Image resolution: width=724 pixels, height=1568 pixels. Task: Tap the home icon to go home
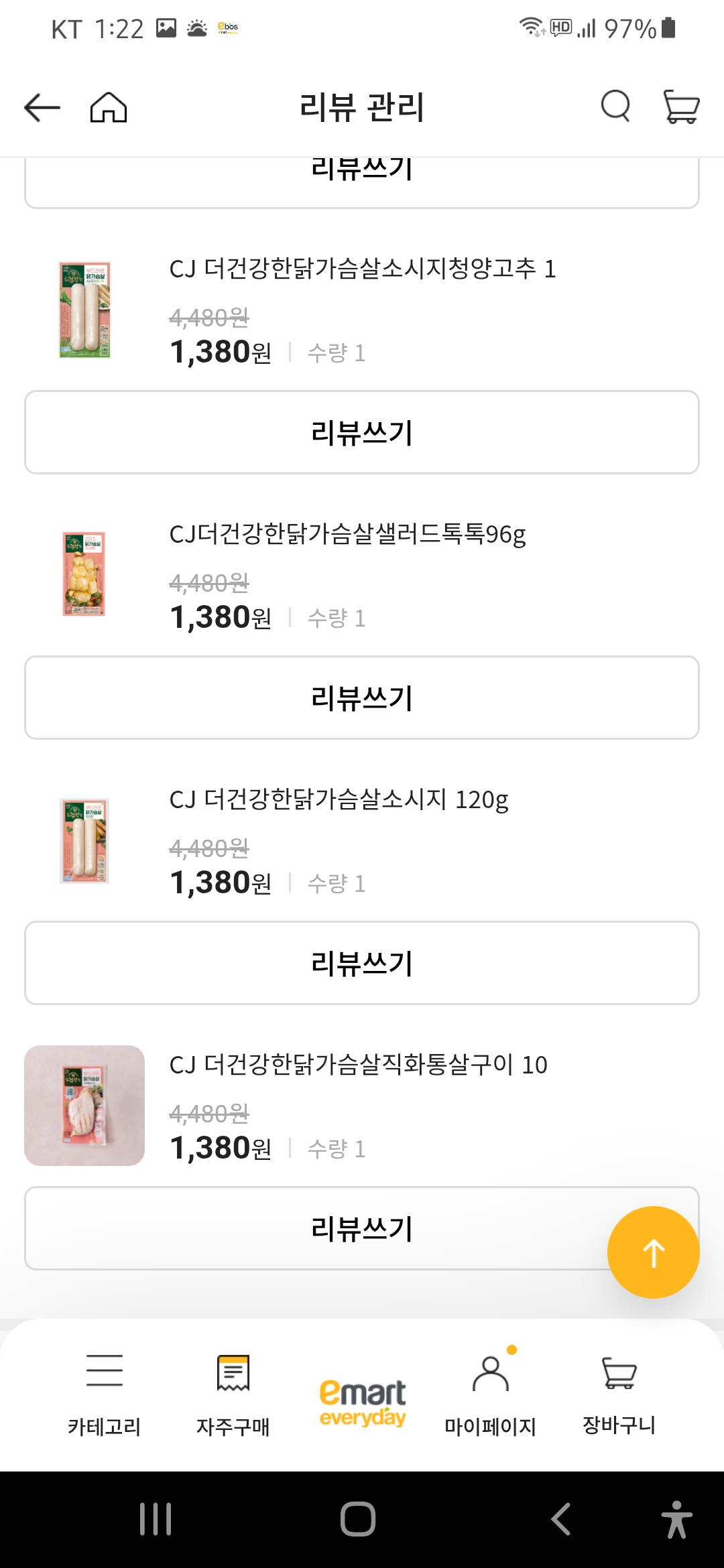tap(109, 107)
